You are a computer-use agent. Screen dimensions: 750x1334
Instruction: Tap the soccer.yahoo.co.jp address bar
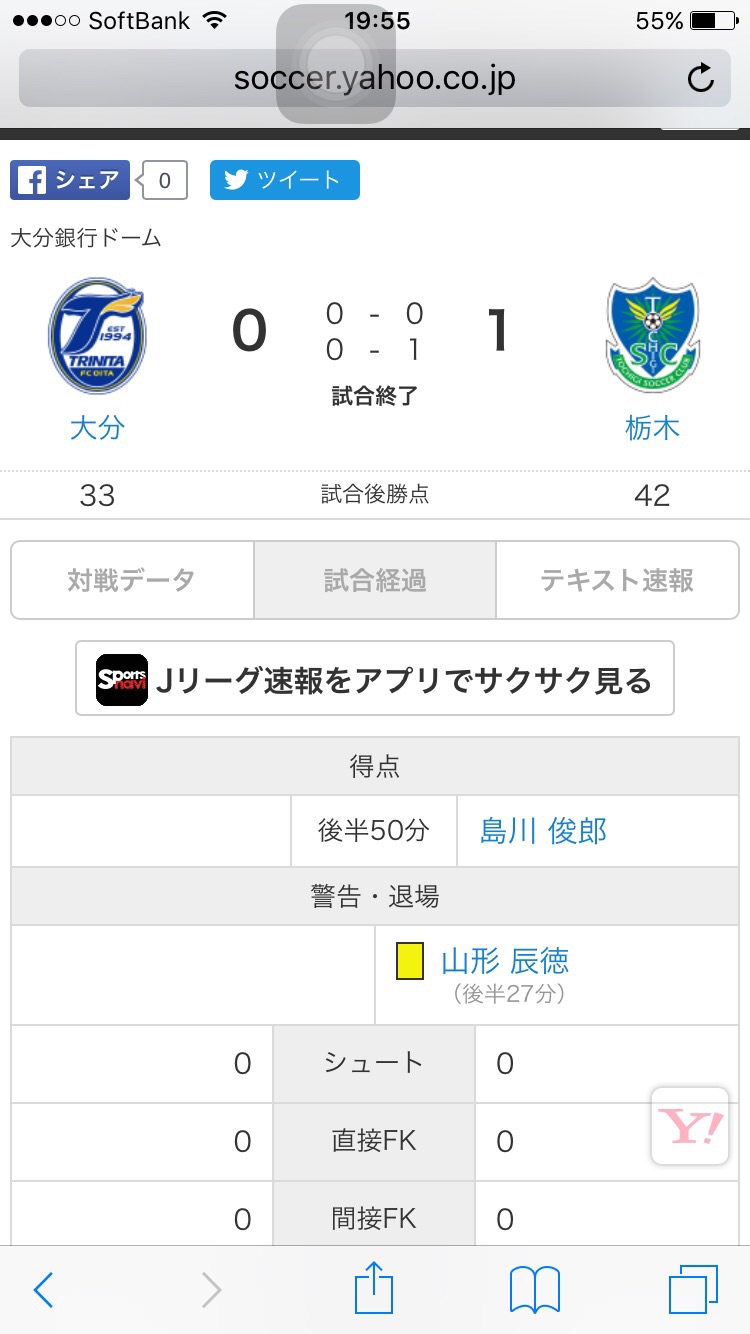coord(374,78)
